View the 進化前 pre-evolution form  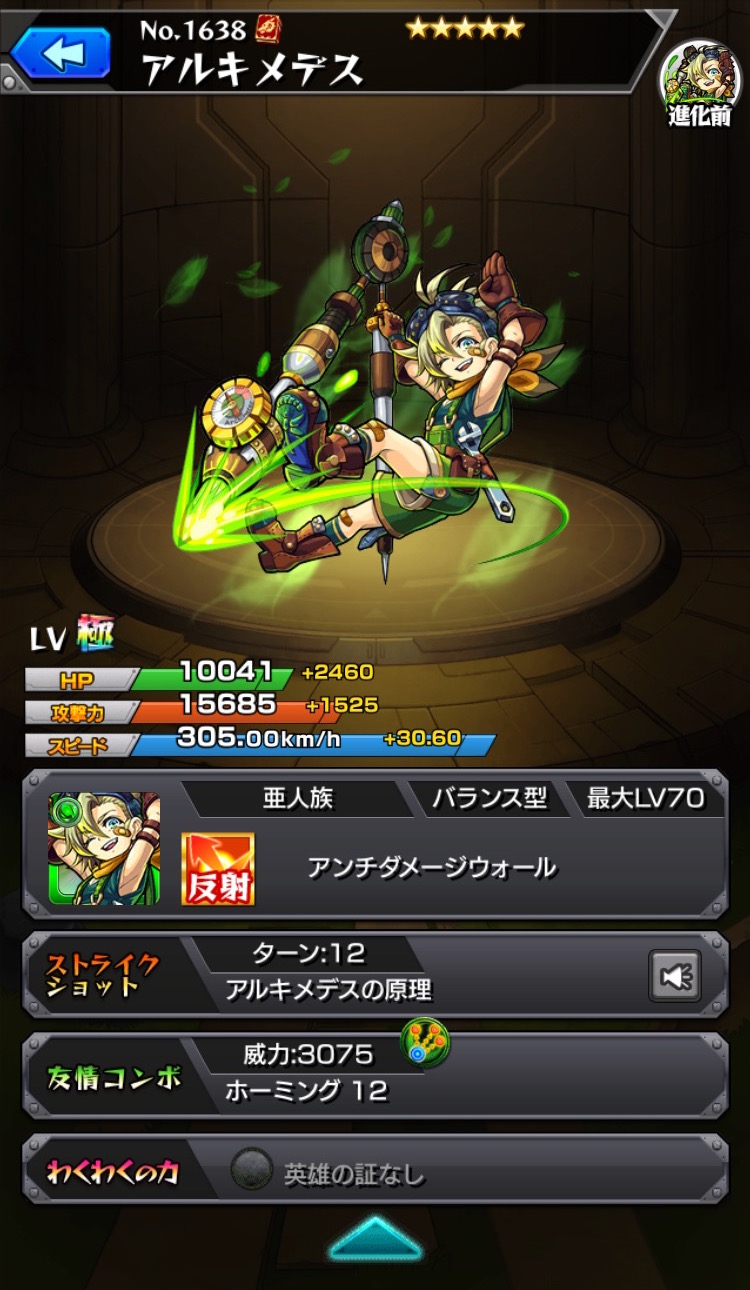tap(700, 83)
